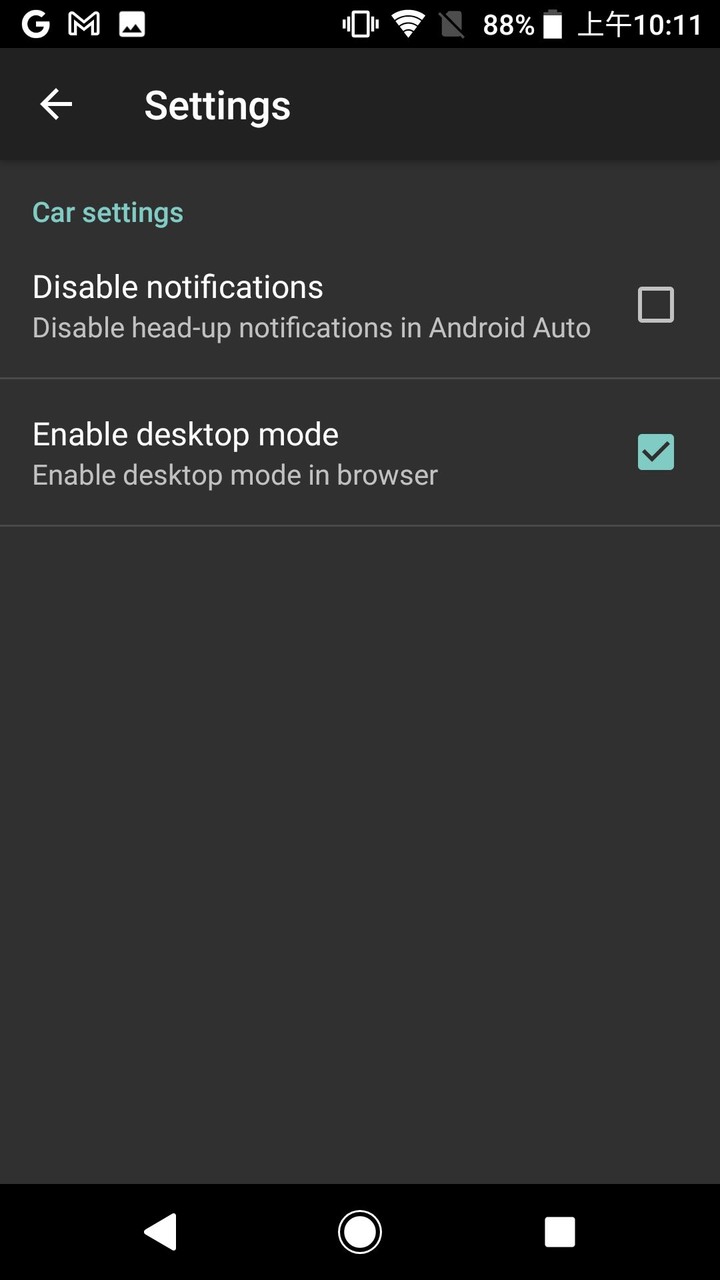This screenshot has width=720, height=1280.
Task: Tap the home circle navigation button
Action: click(x=359, y=1231)
